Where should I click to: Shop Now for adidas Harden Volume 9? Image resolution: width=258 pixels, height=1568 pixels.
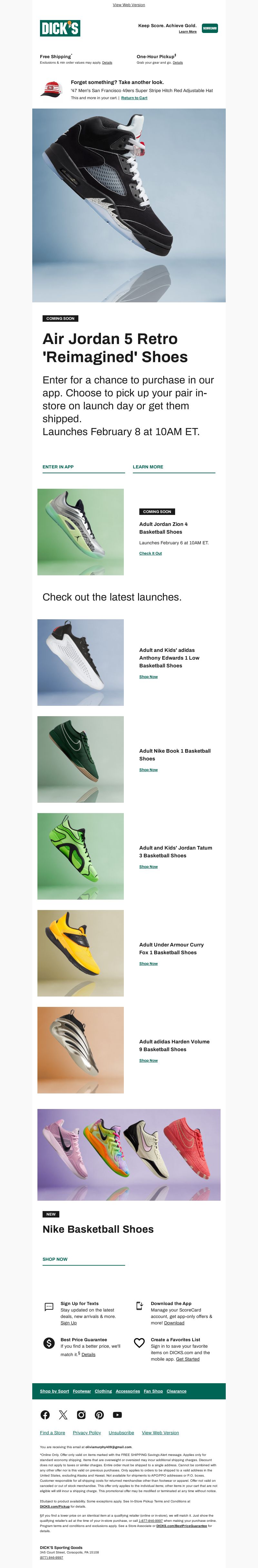[148, 1060]
